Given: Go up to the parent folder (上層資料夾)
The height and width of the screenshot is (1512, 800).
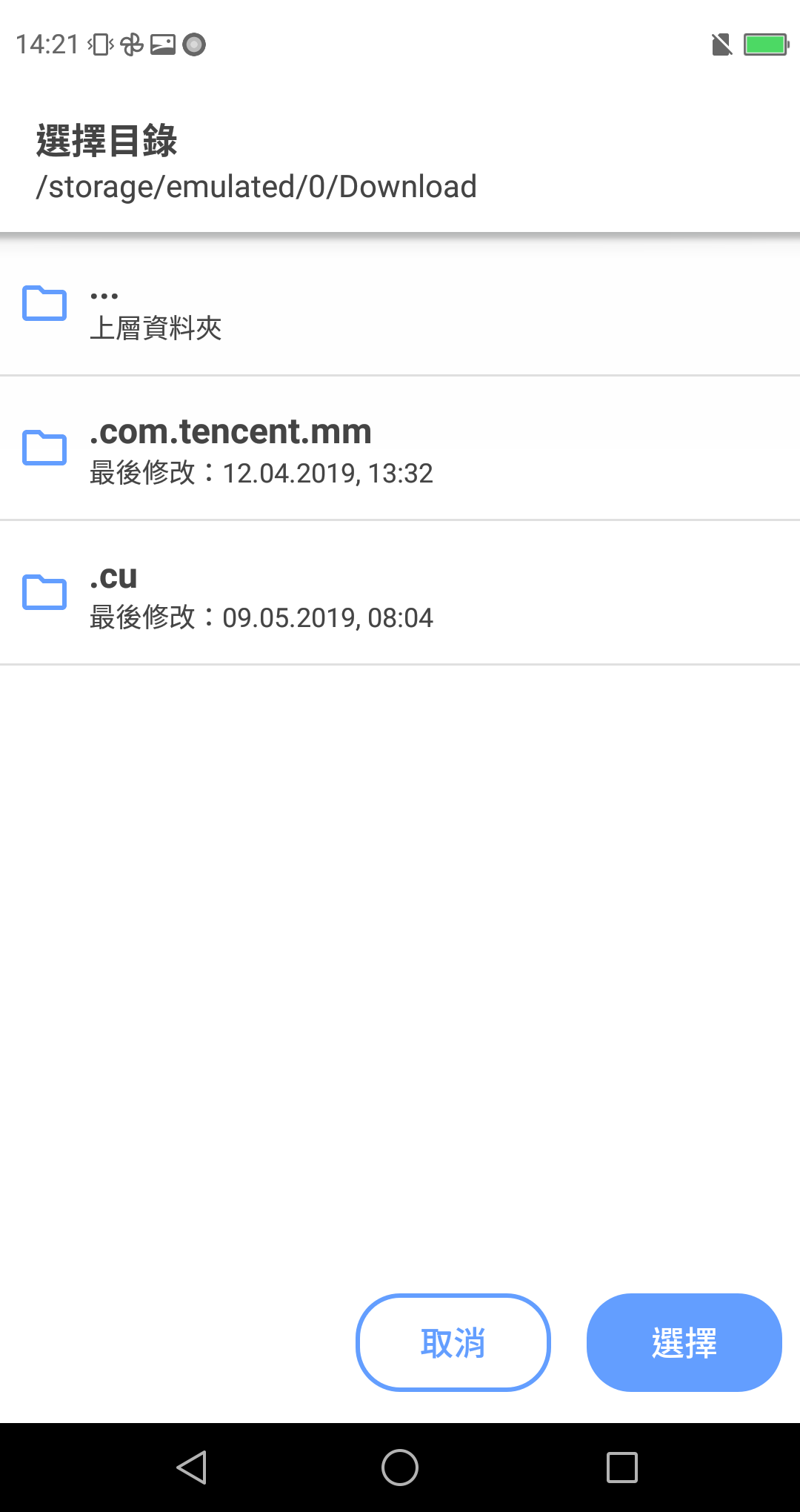Looking at the screenshot, I should click(x=400, y=304).
